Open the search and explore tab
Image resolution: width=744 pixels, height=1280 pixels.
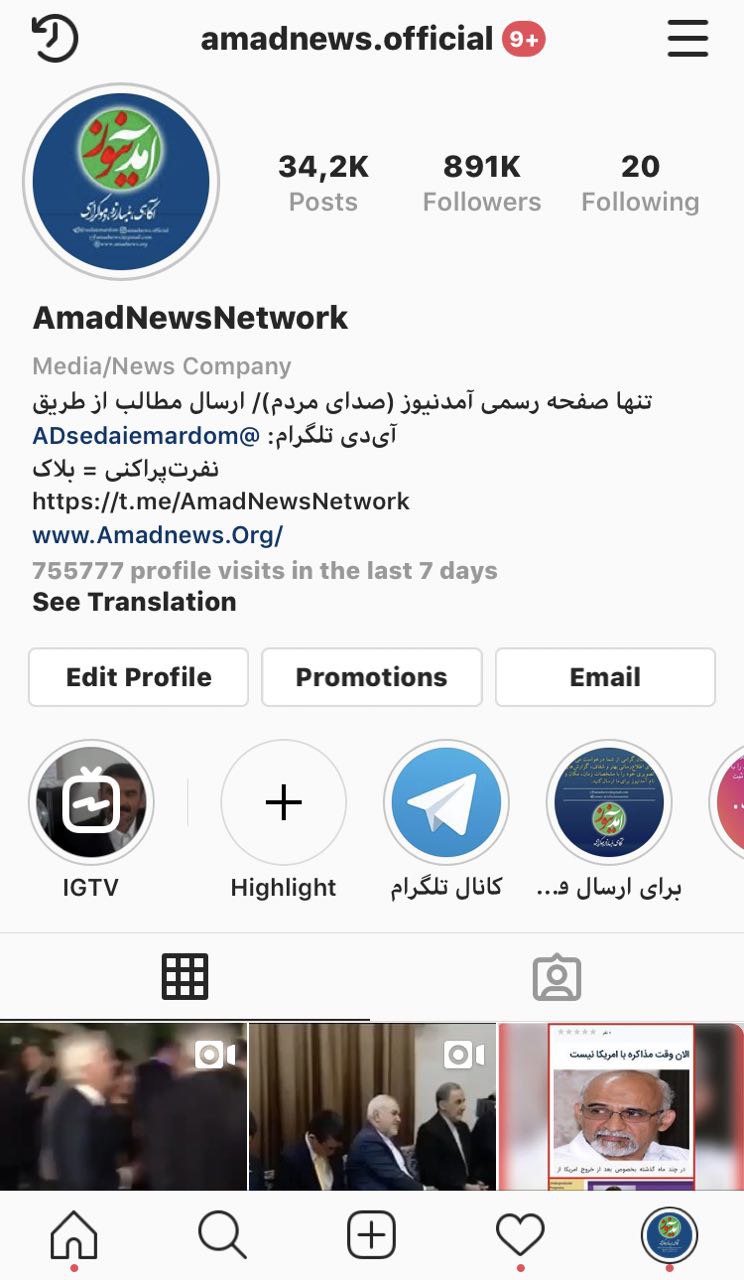tap(222, 1236)
